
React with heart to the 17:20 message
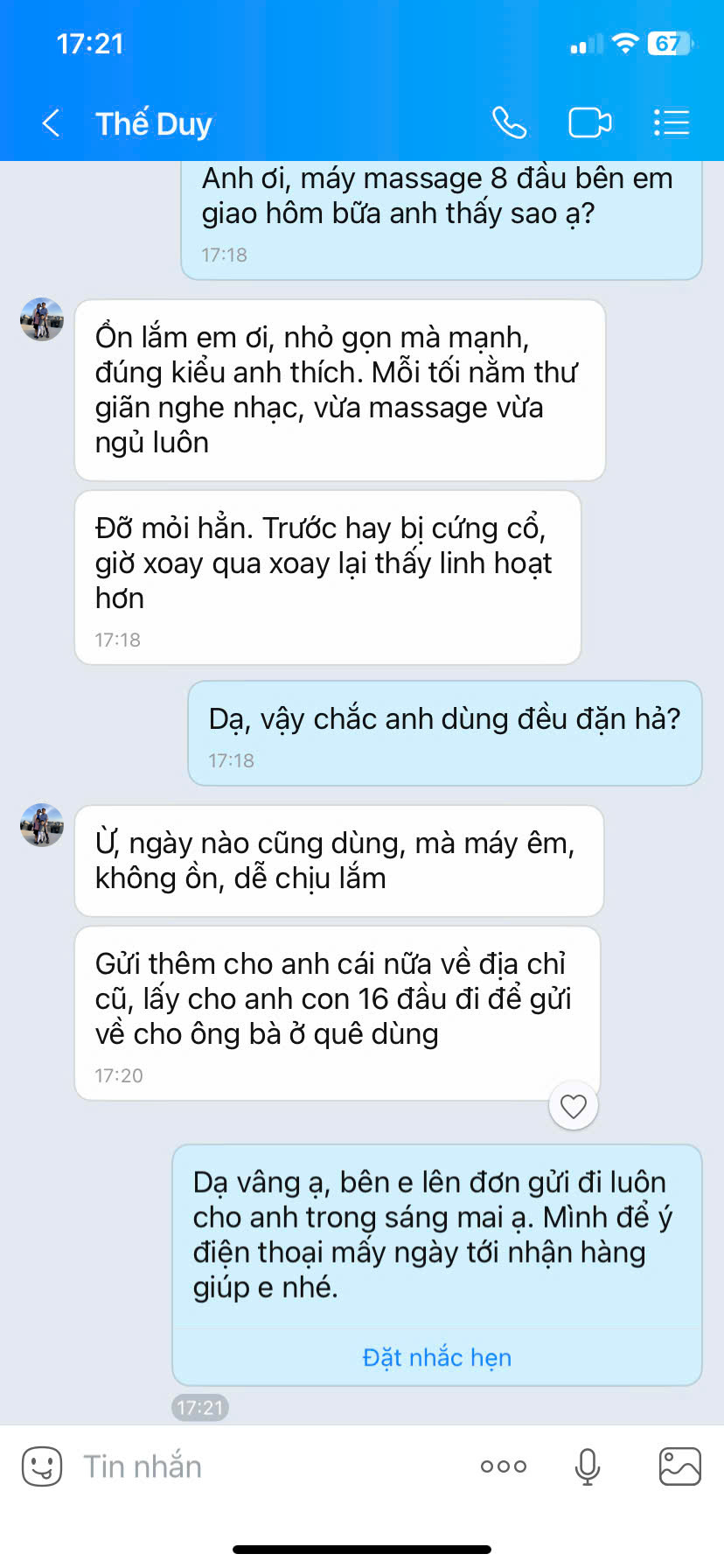[574, 1106]
